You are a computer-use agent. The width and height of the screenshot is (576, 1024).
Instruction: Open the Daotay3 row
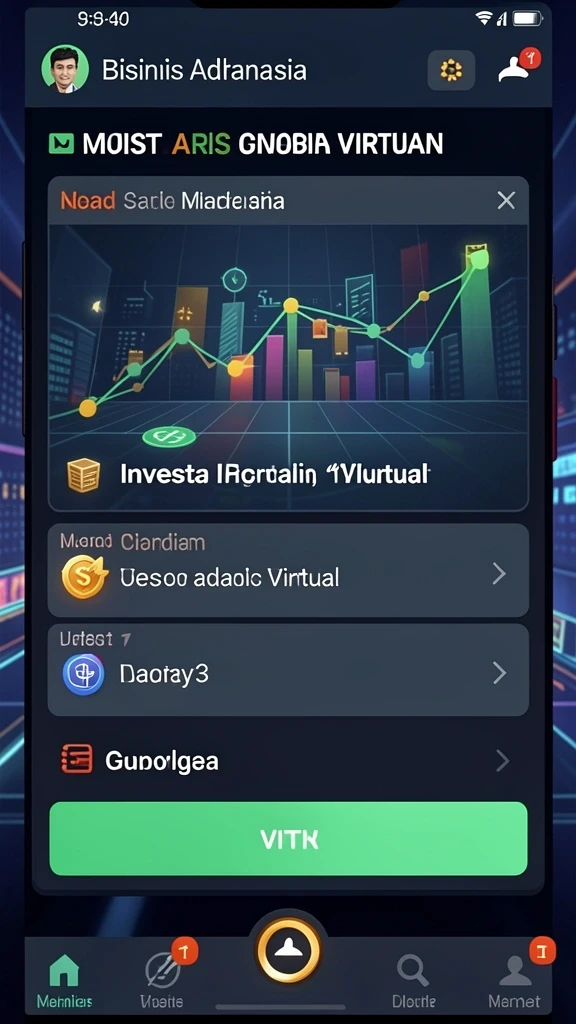[x=288, y=669]
